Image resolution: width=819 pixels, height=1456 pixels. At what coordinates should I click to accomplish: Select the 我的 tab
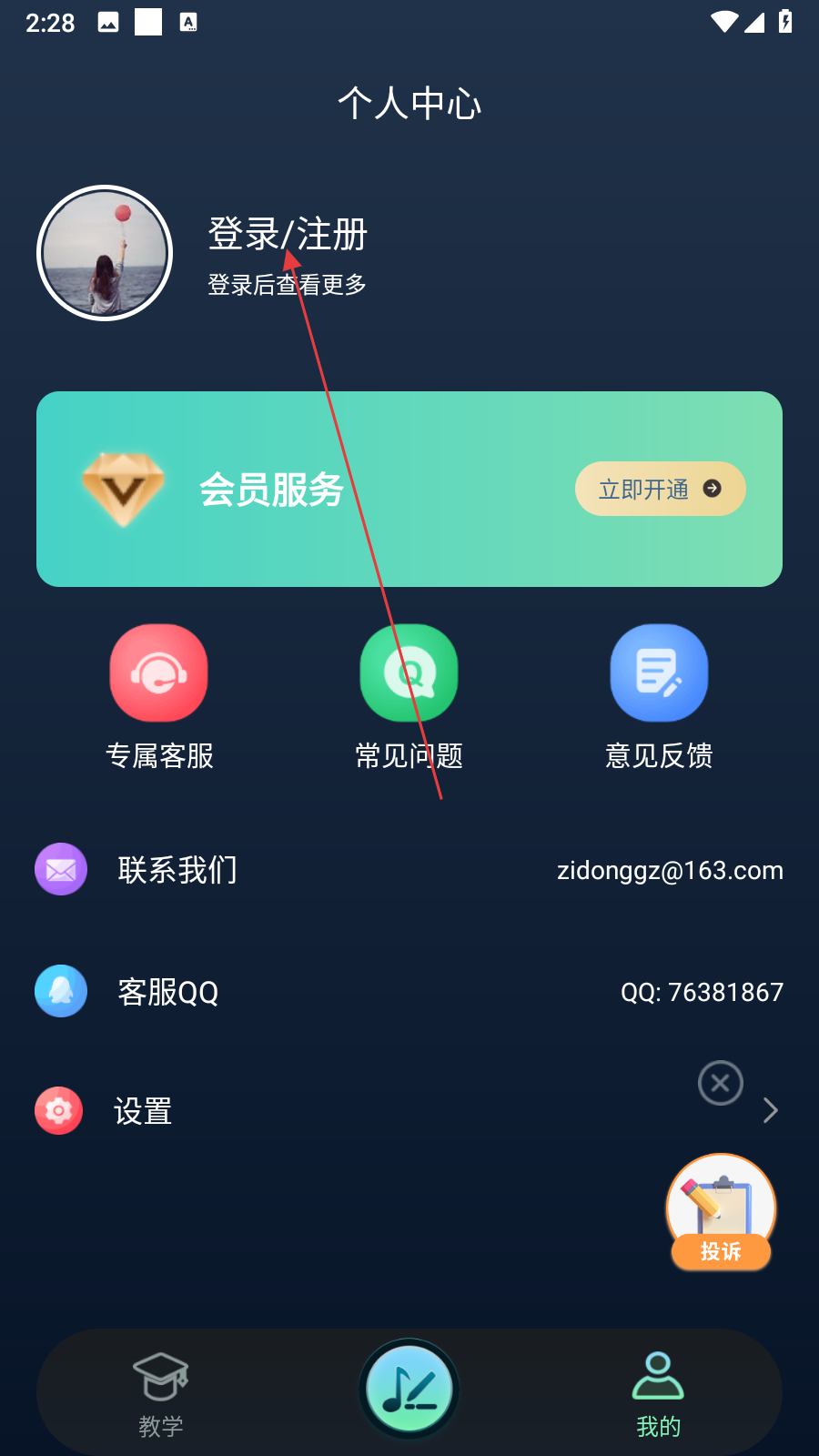[x=658, y=1392]
